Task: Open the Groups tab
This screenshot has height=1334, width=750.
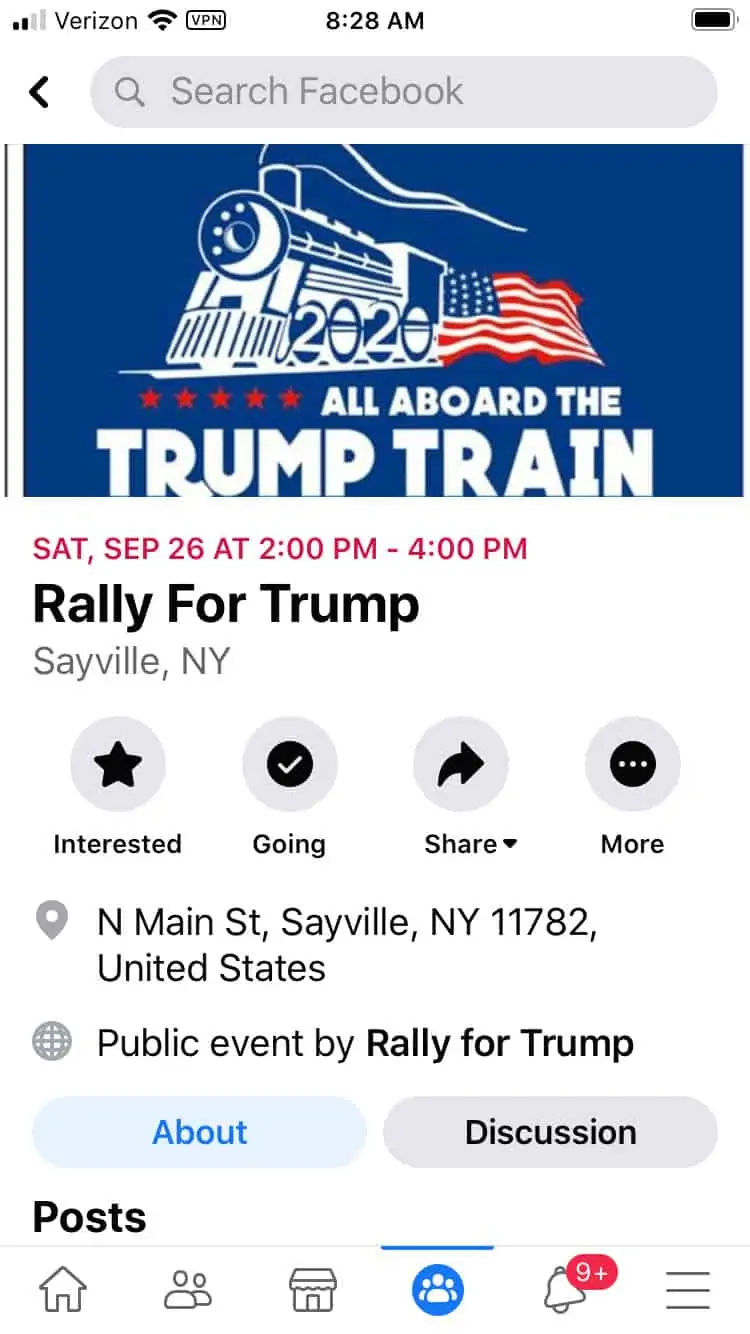Action: pyautogui.click(x=438, y=1290)
